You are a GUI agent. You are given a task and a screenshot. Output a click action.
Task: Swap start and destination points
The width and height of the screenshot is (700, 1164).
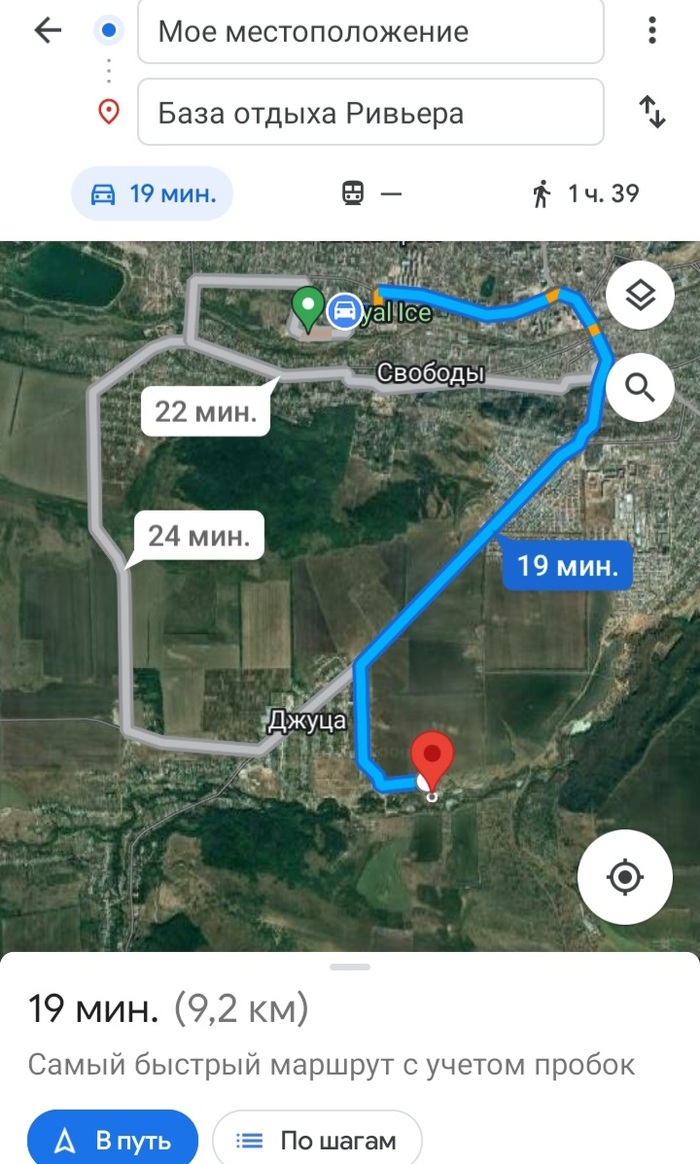[652, 112]
